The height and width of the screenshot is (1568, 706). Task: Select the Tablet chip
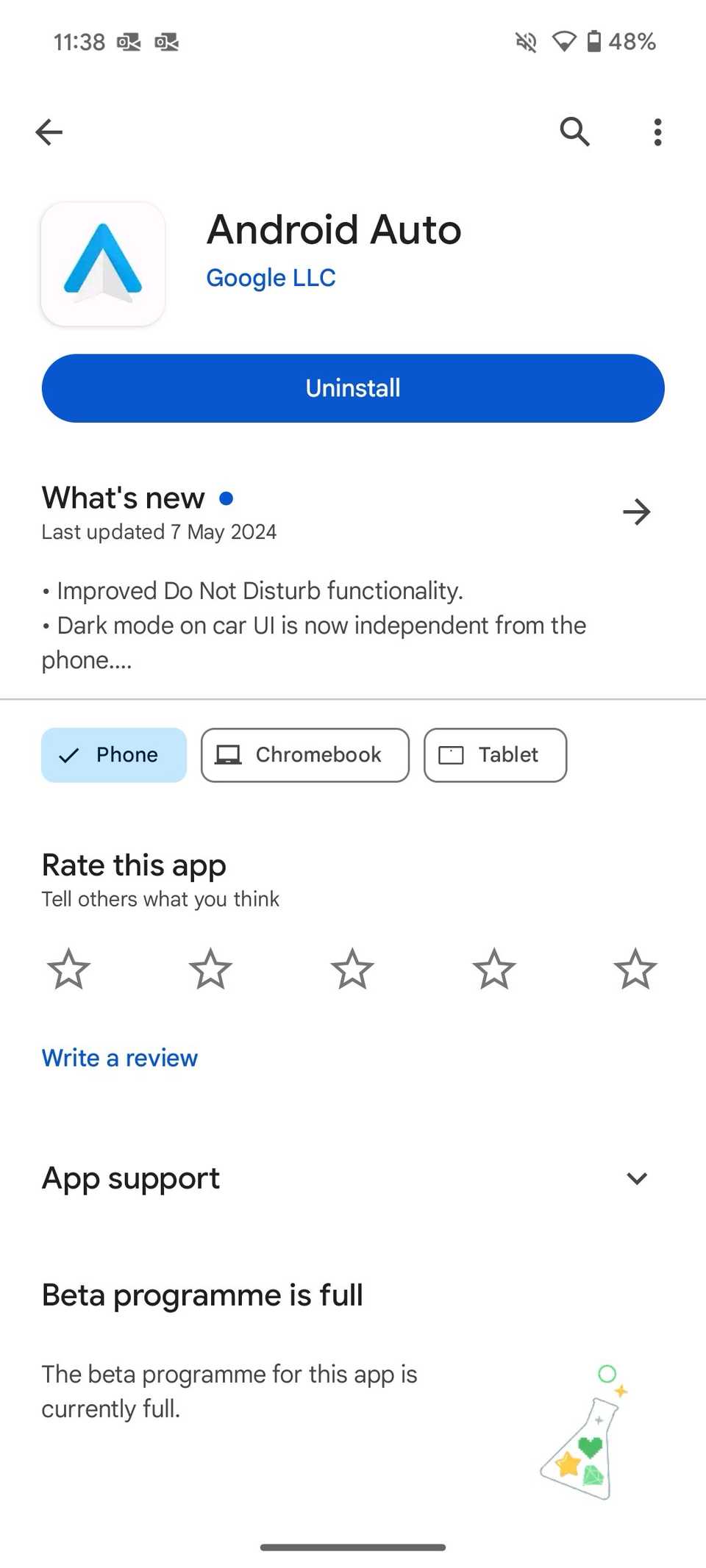(495, 755)
